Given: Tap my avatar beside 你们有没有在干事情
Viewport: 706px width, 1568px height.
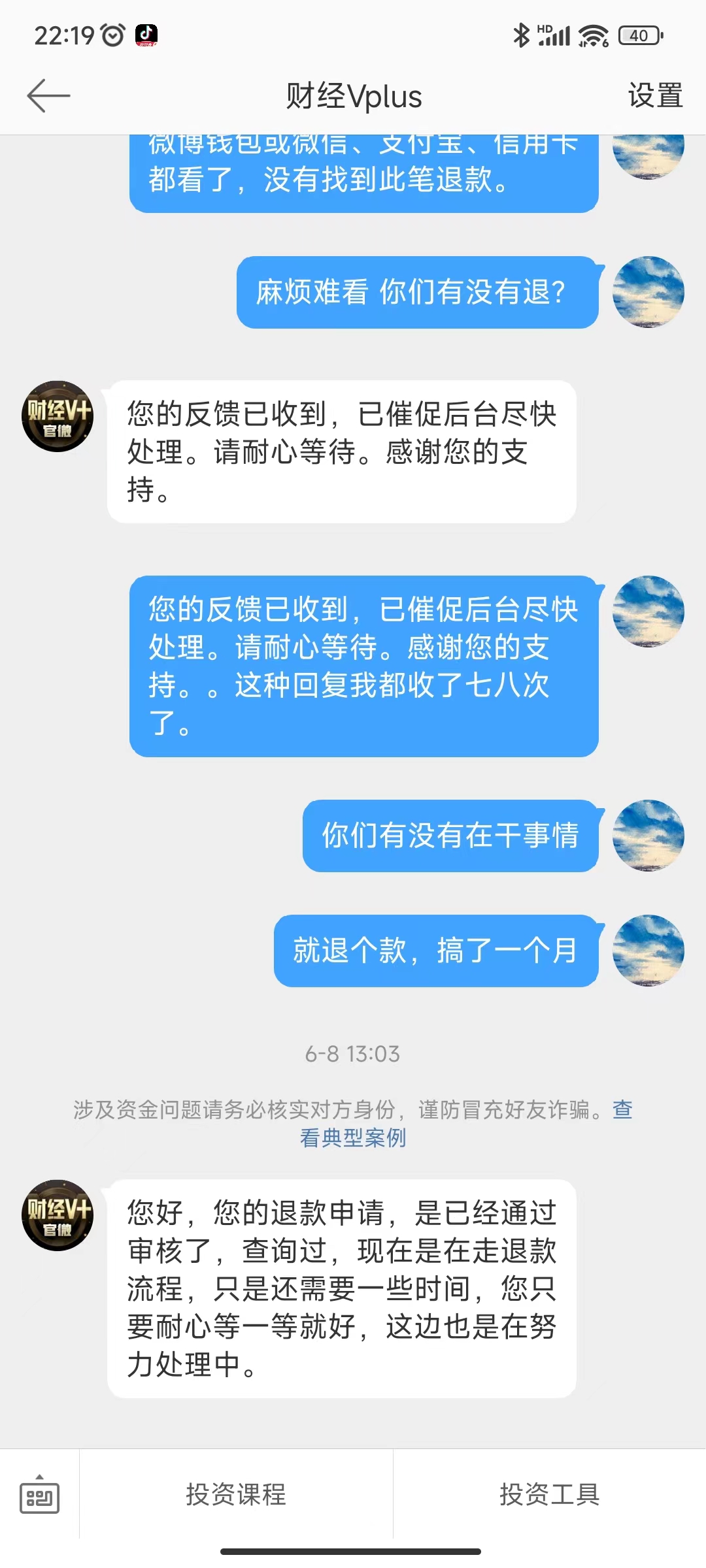Looking at the screenshot, I should [x=648, y=836].
